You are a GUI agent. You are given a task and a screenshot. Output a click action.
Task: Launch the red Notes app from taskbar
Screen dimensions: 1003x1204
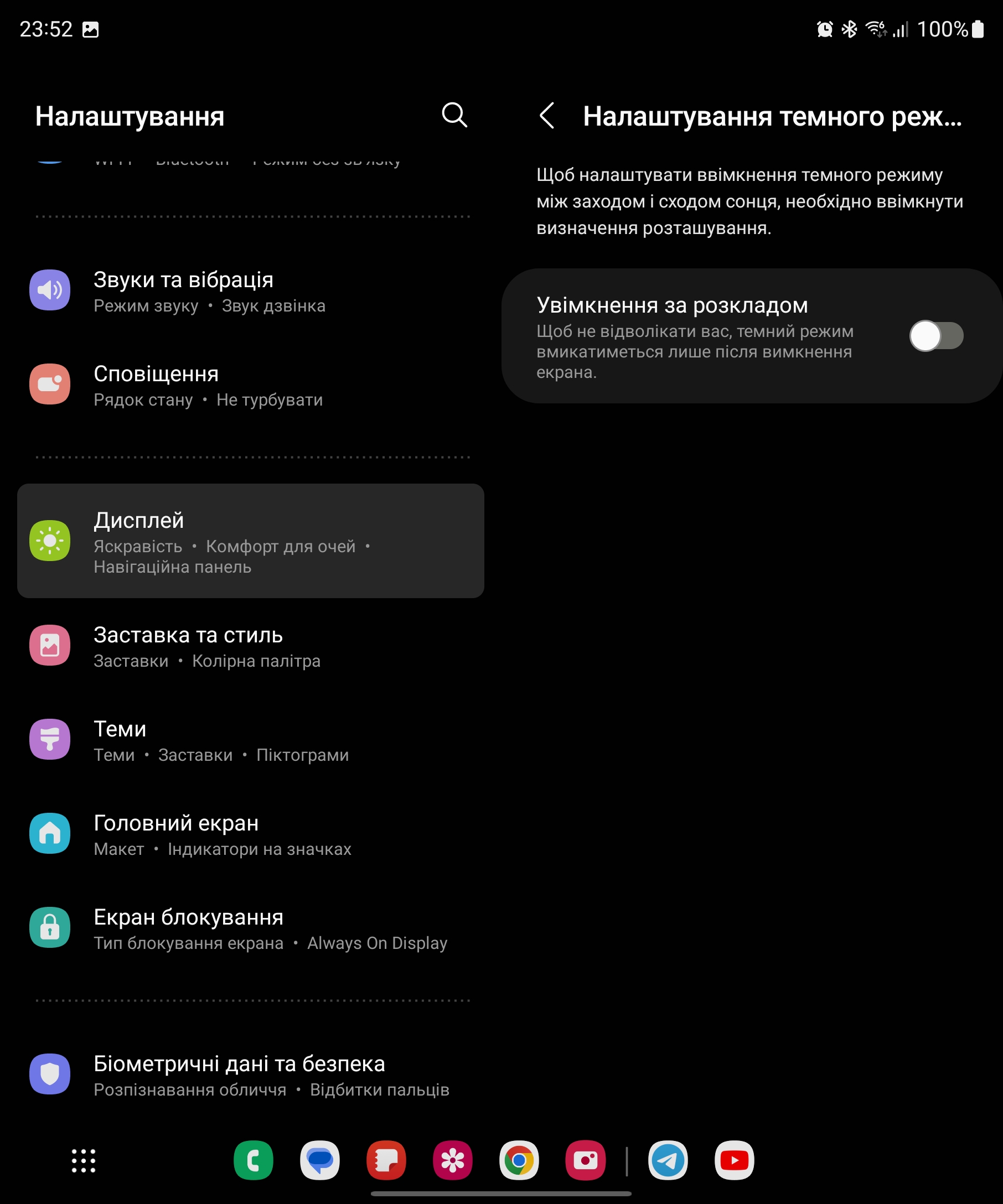pos(386,1161)
